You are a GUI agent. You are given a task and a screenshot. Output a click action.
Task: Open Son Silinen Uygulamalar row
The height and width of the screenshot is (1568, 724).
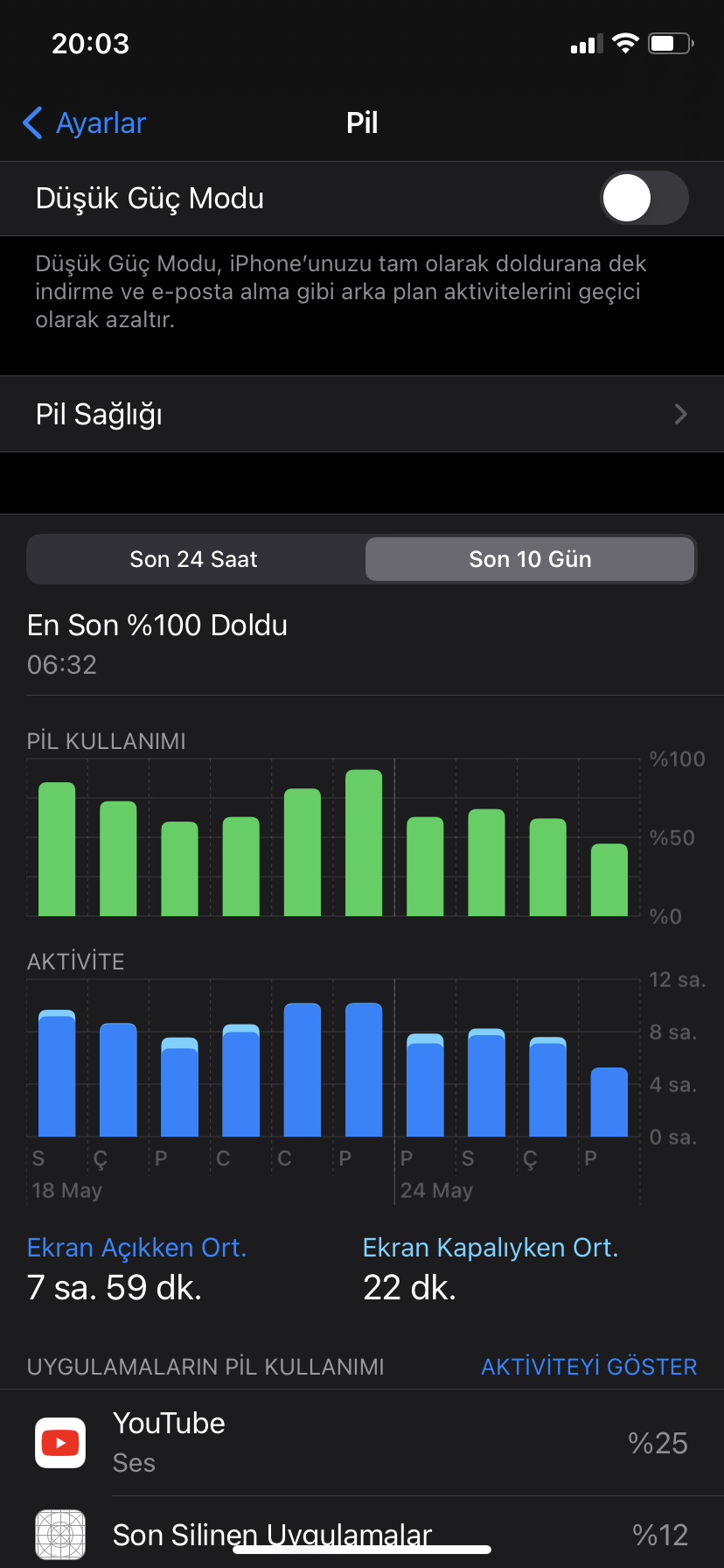click(362, 1533)
